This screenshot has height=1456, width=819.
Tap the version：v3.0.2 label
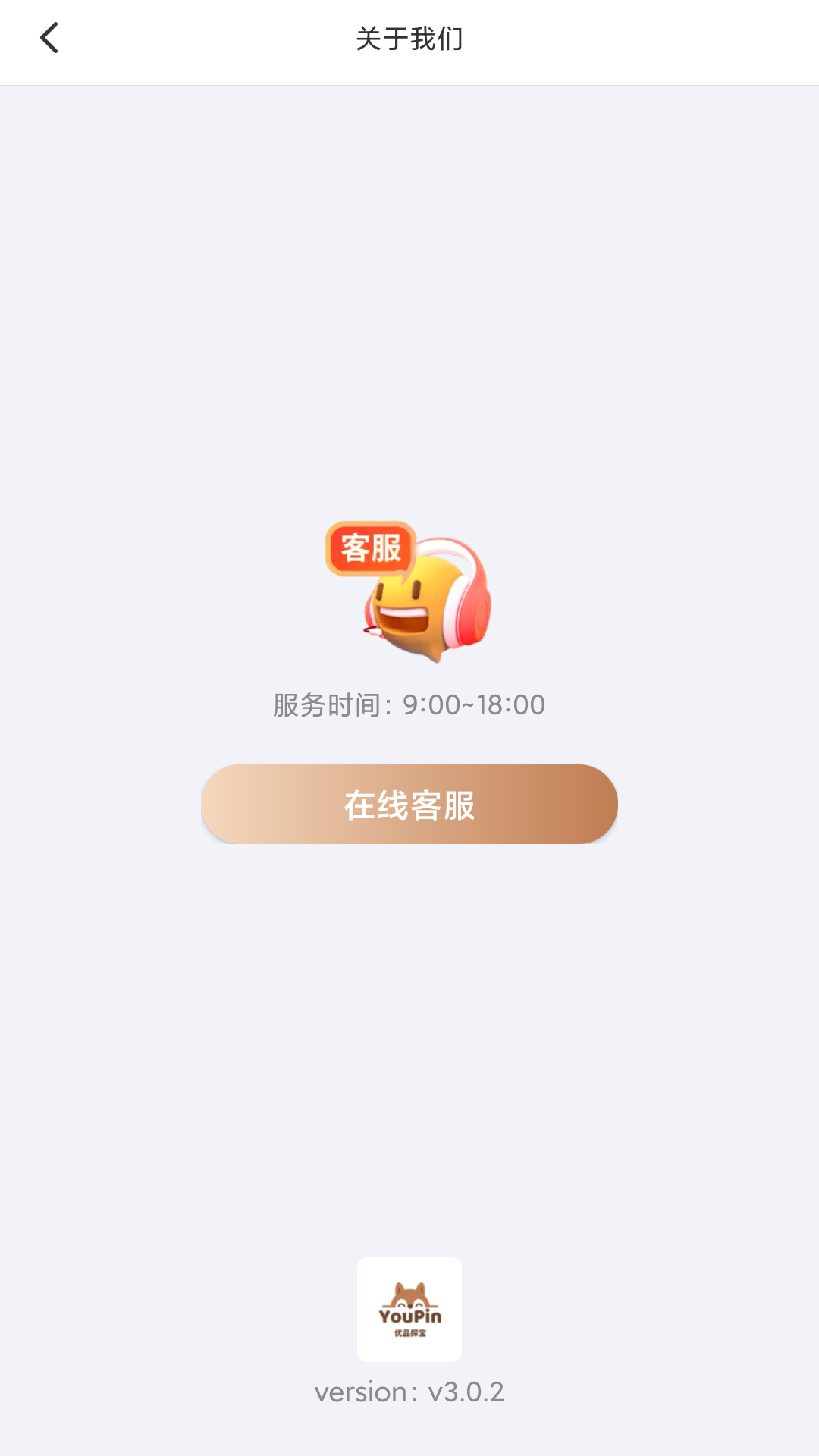click(409, 1392)
